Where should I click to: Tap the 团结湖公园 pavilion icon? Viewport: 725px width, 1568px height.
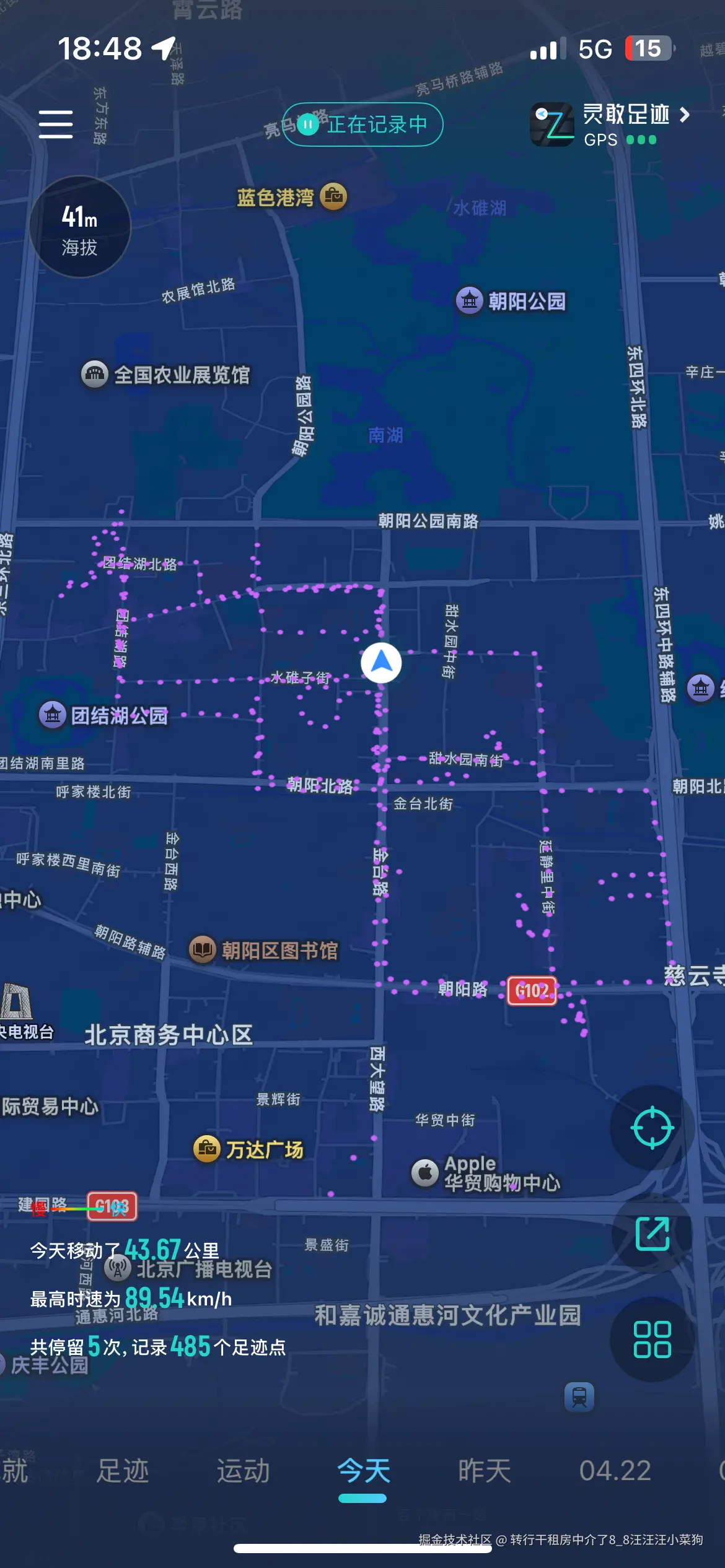53,713
